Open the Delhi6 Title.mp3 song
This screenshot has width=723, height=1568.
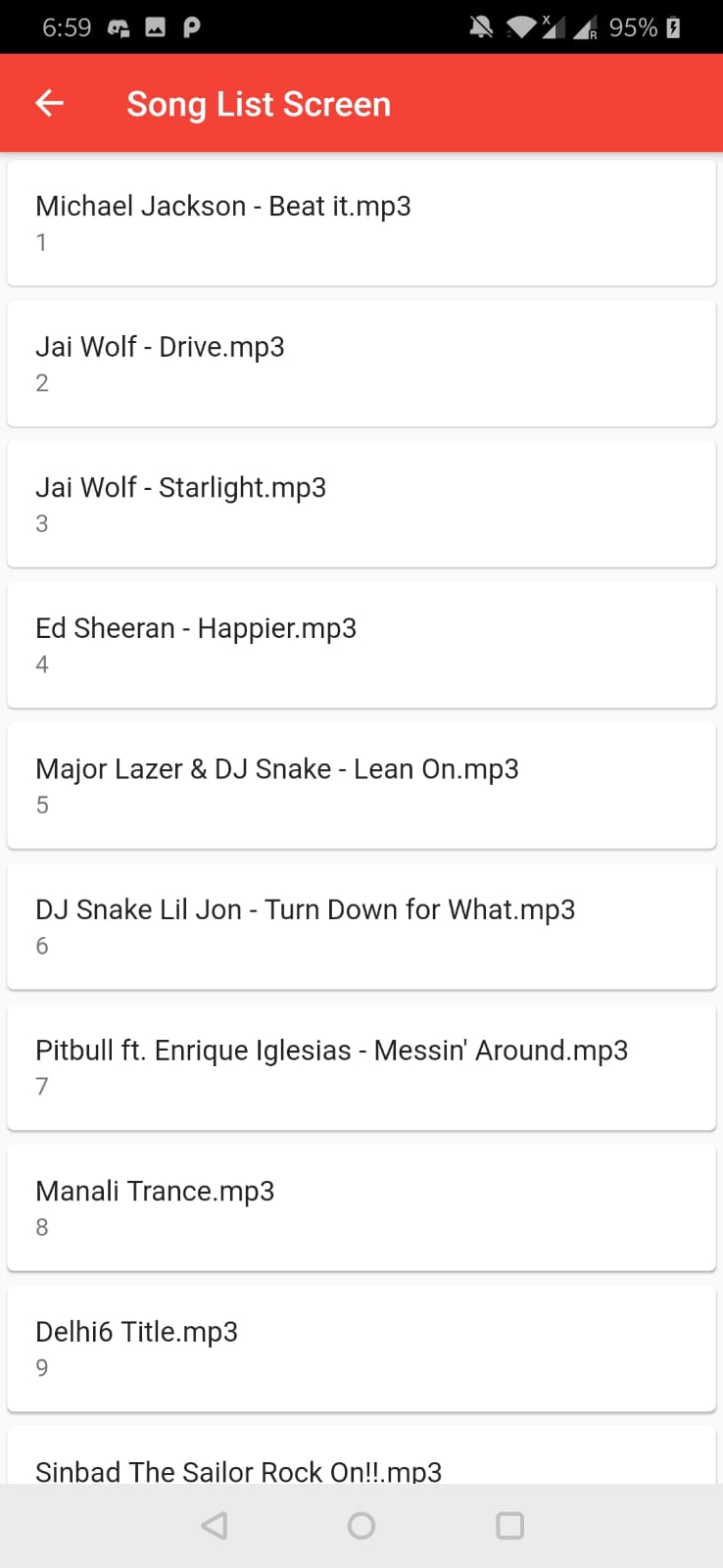361,1348
